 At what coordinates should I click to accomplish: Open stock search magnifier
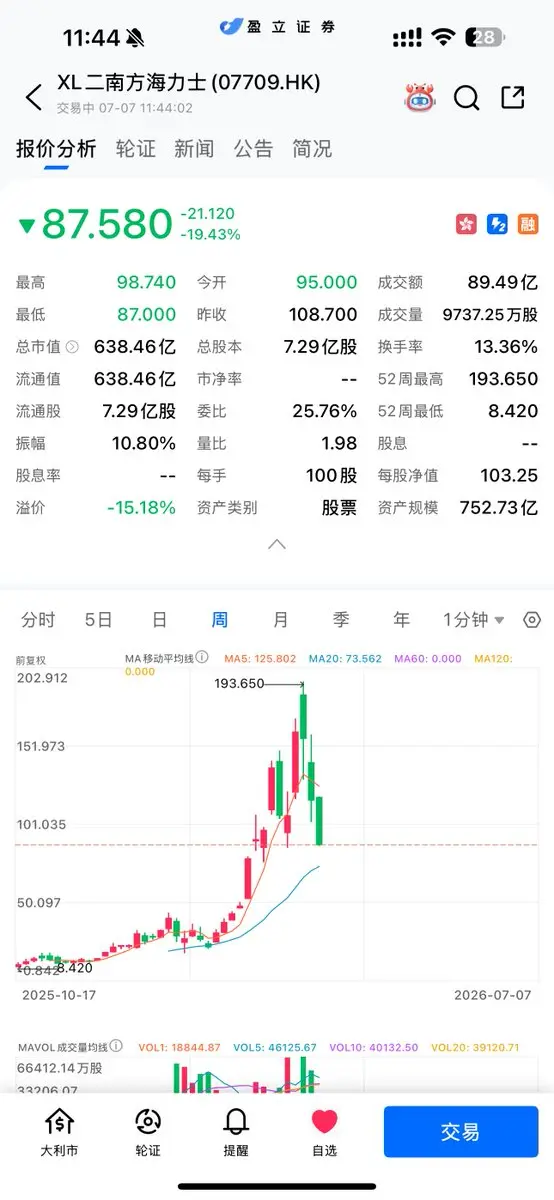466,97
